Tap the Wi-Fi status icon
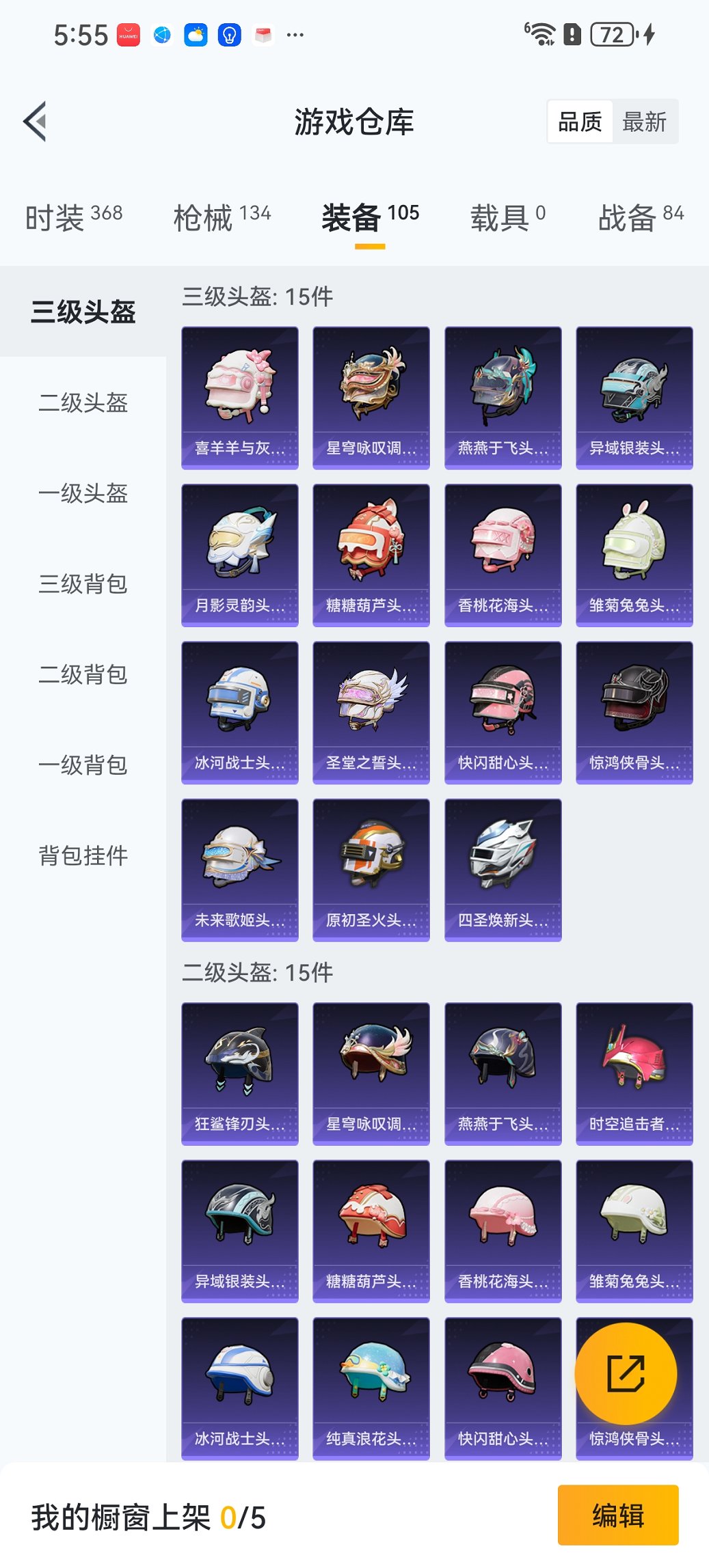 [542, 33]
